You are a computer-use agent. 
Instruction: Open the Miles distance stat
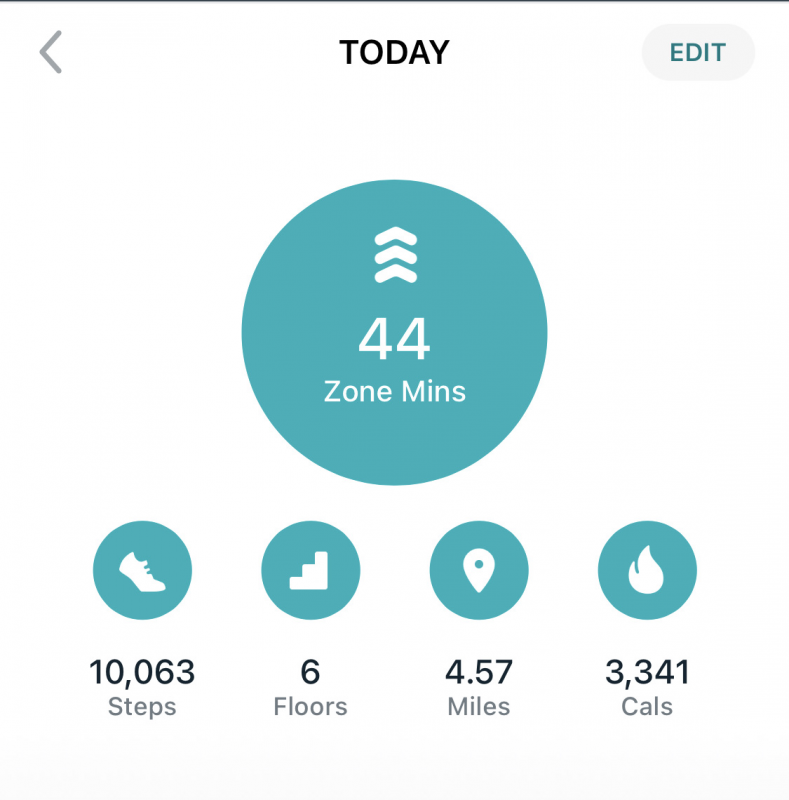click(x=478, y=572)
